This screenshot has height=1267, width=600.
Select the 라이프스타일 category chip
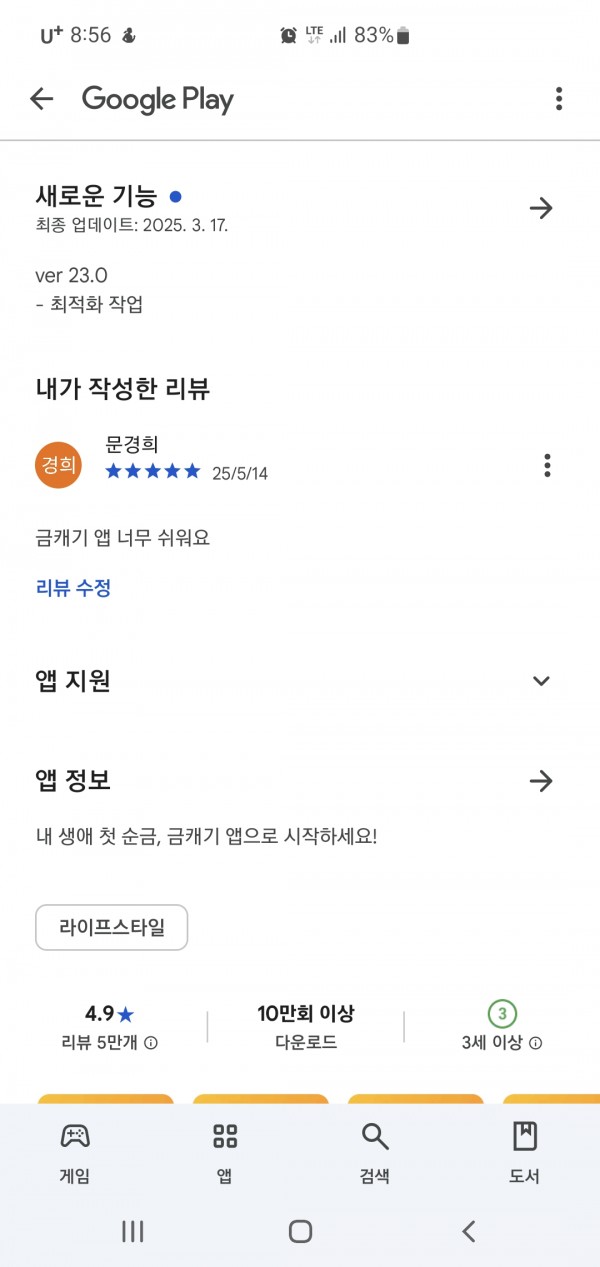click(112, 927)
